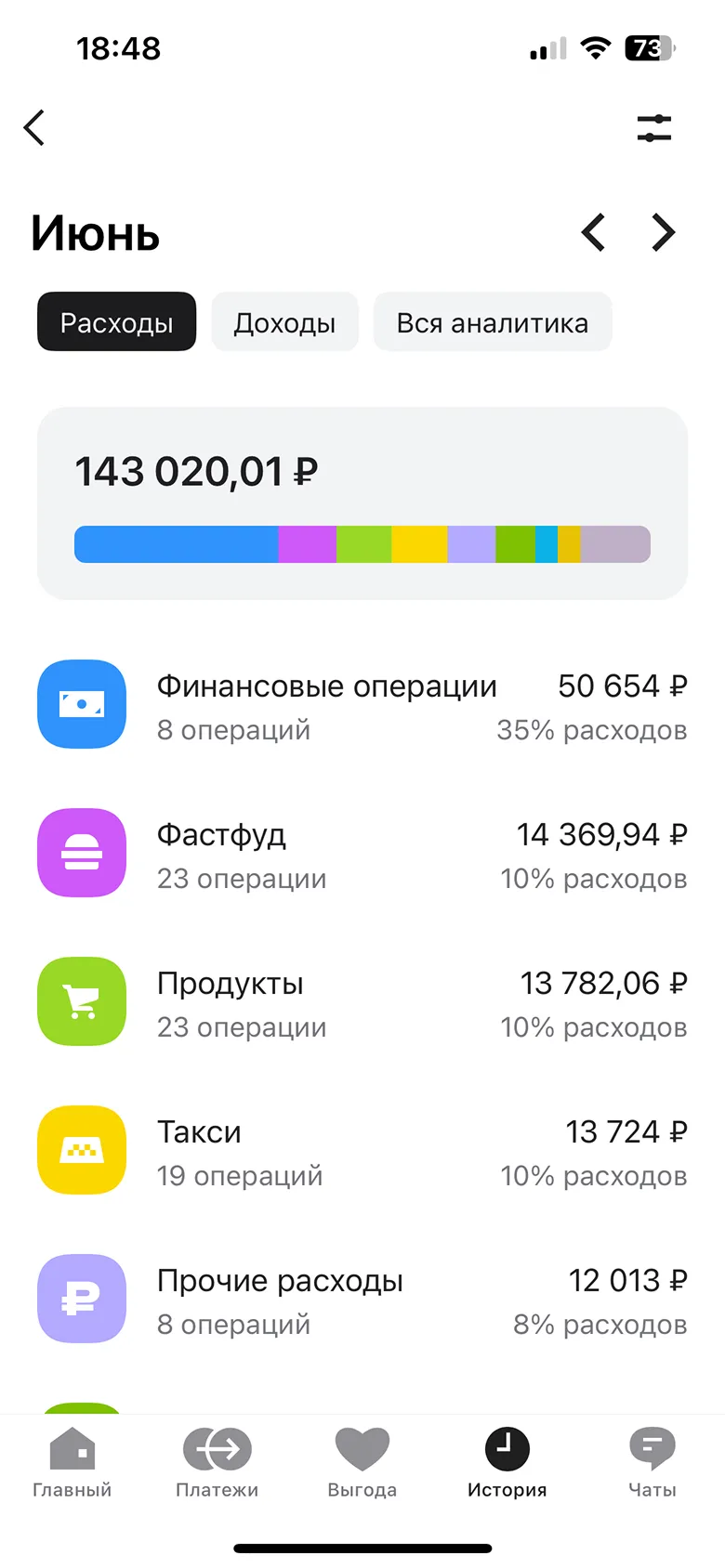This screenshot has height=1568, width=725.
Task: Open the Платежи tab
Action: pos(217,1463)
